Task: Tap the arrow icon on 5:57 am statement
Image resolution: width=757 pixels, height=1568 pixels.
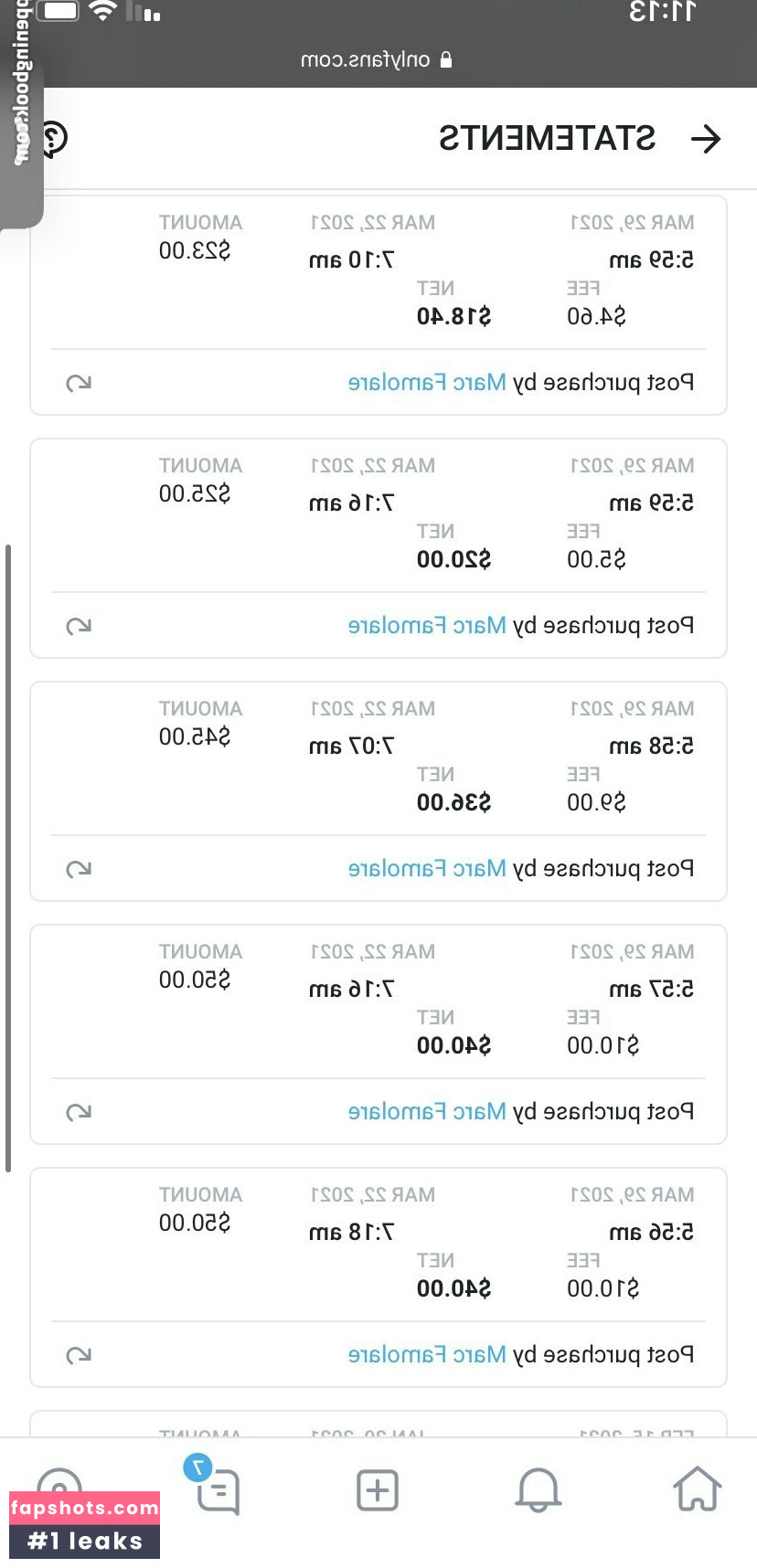Action: coord(79,1112)
